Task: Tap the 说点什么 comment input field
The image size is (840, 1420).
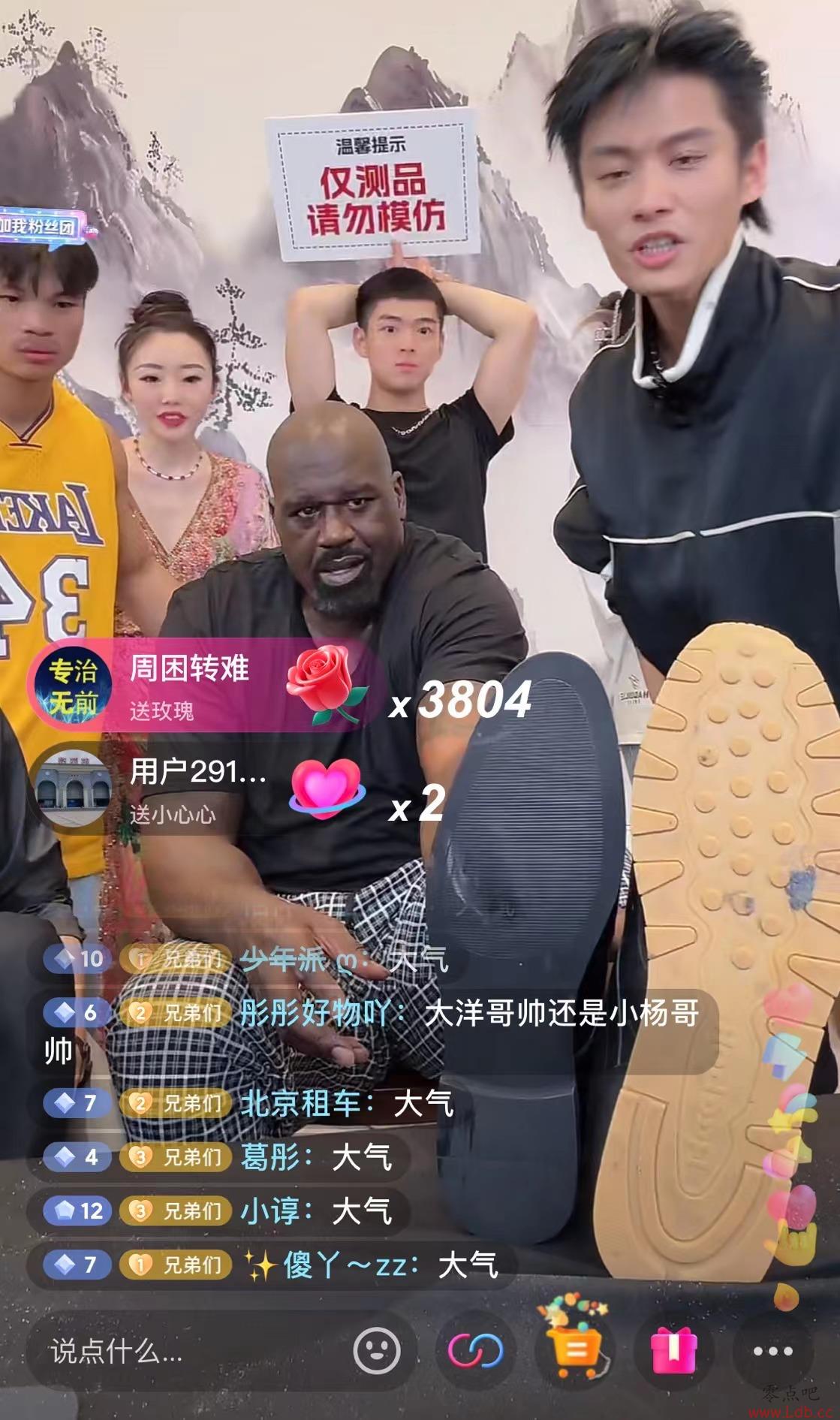Action: pyautogui.click(x=188, y=1352)
